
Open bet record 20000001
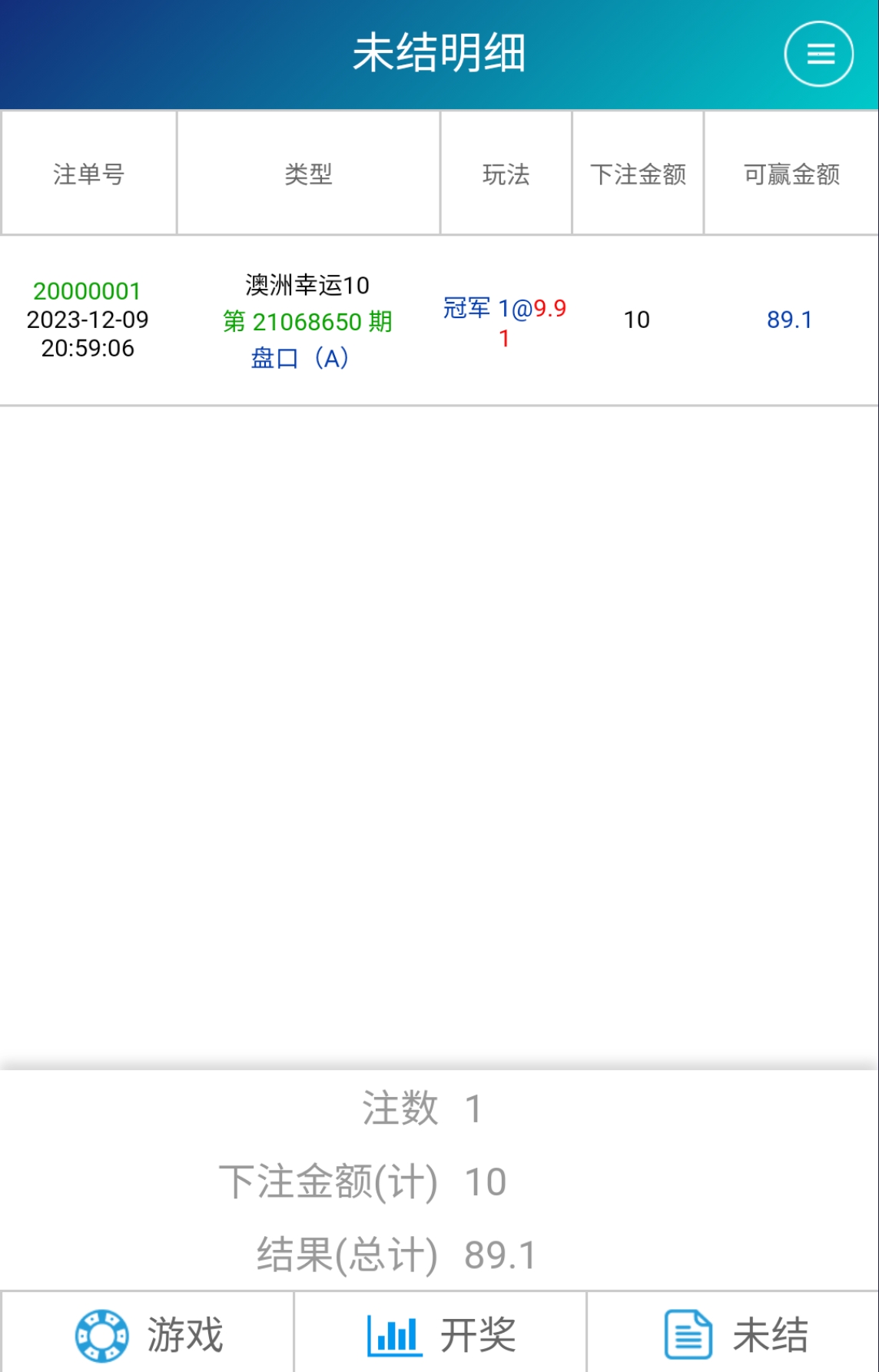[x=87, y=292]
